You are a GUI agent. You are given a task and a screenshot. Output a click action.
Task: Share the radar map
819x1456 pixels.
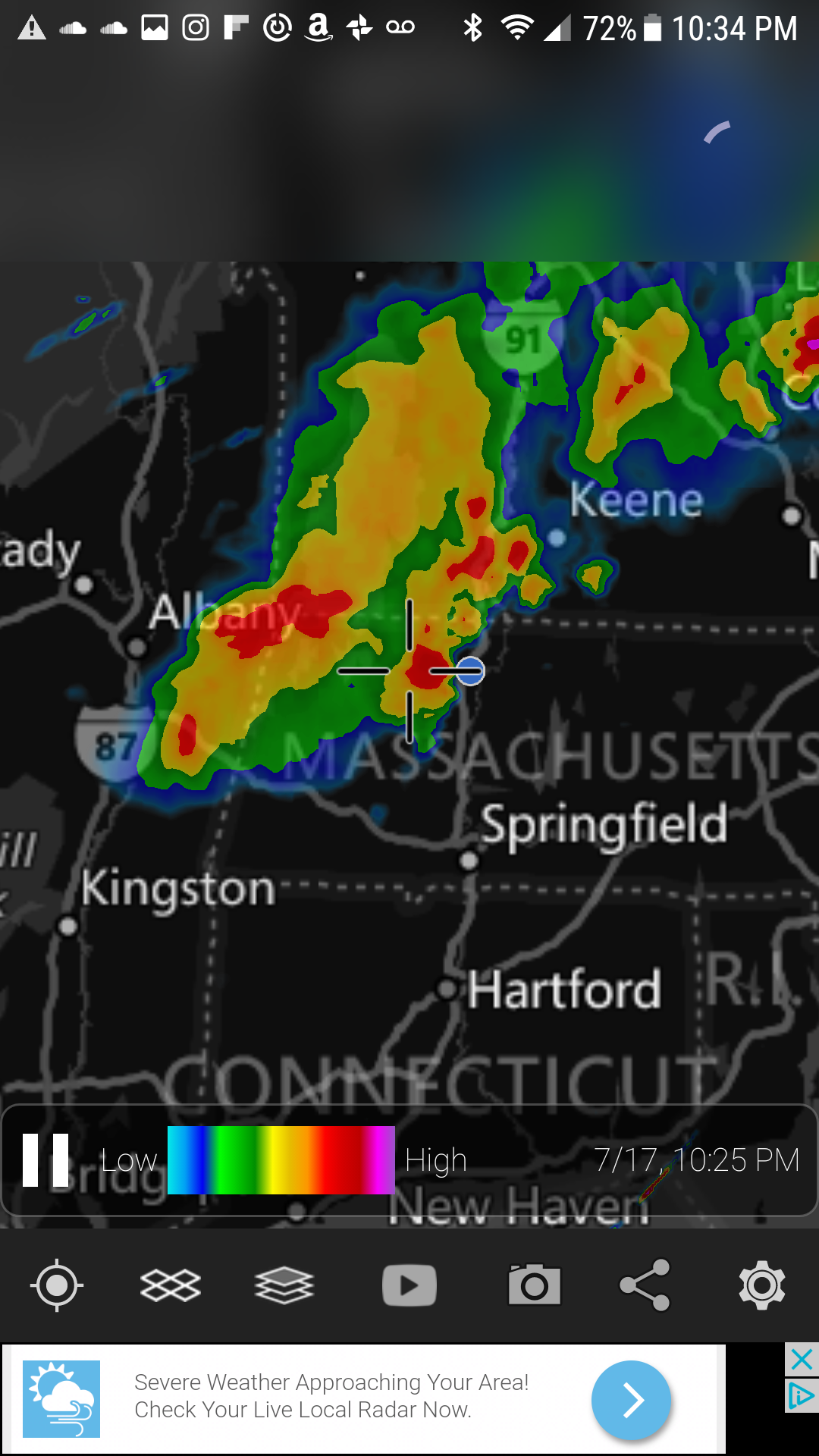coord(645,1285)
